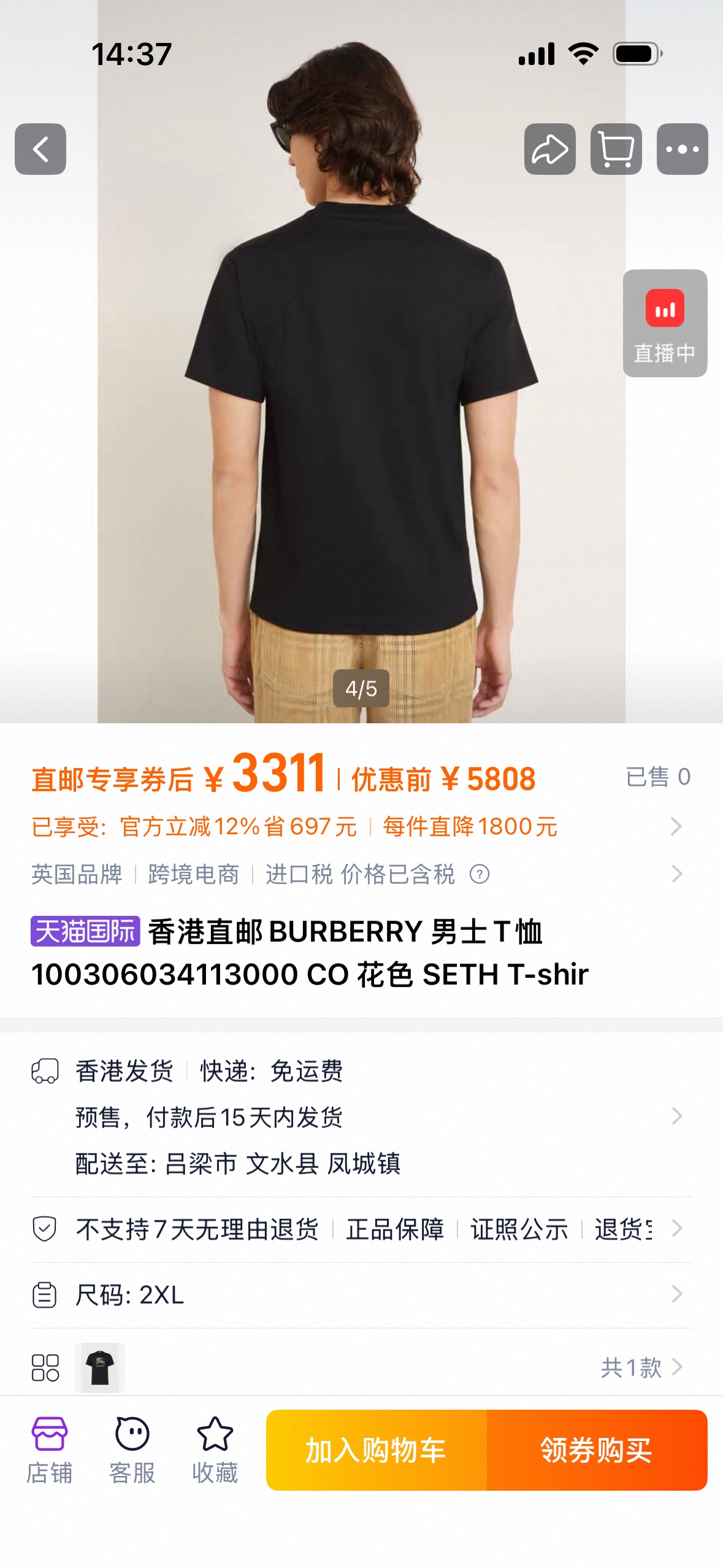Add item to 收藏 favorites

coord(215,1450)
